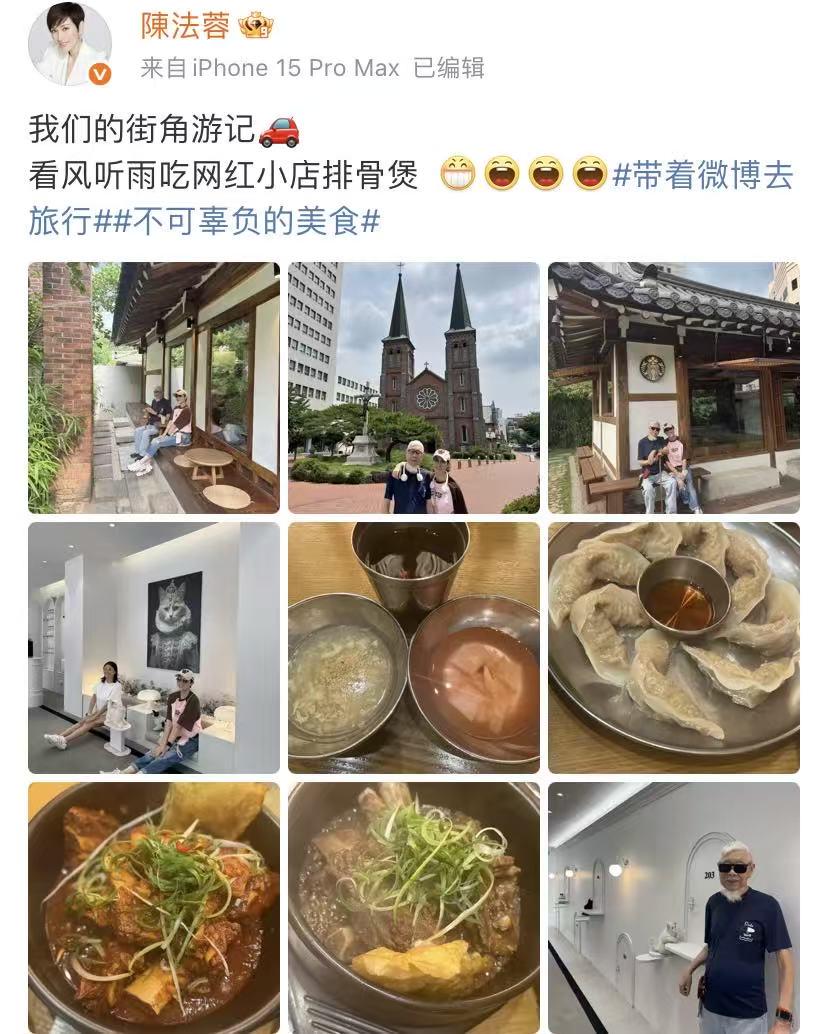Image resolution: width=828 pixels, height=1034 pixels.
Task: Open the rib stew photo with red chili
Action: click(154, 906)
